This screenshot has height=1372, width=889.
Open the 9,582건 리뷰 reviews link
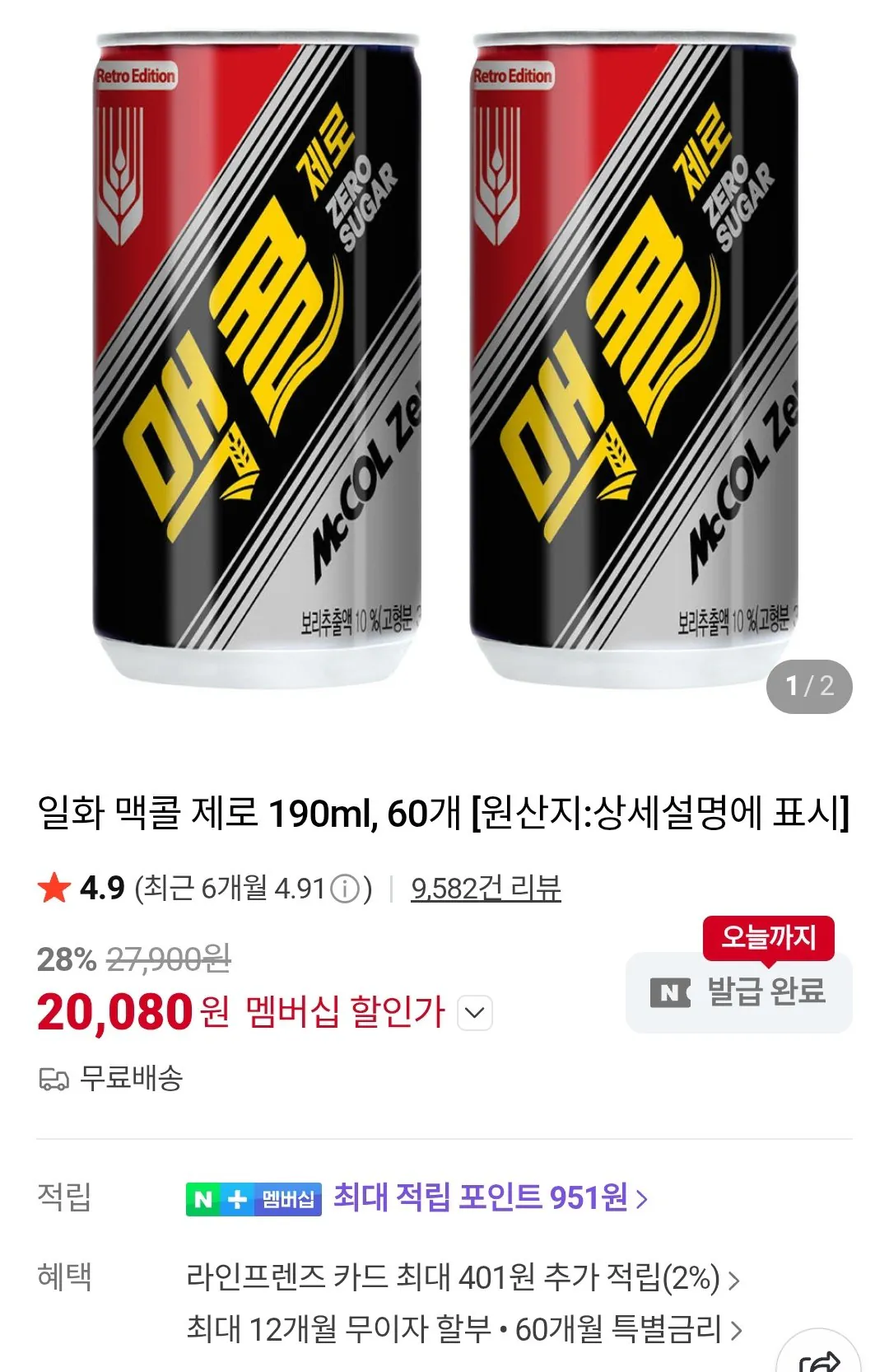pos(484,889)
